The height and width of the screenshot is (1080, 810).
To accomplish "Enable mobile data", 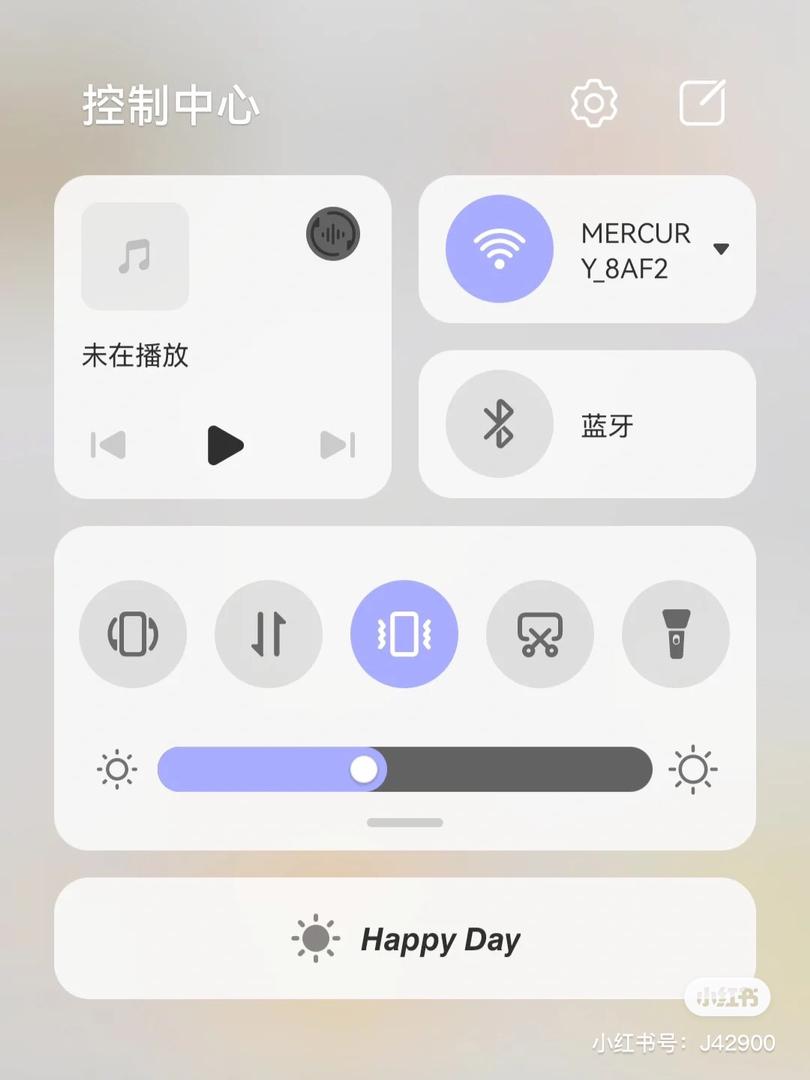I will click(x=268, y=634).
